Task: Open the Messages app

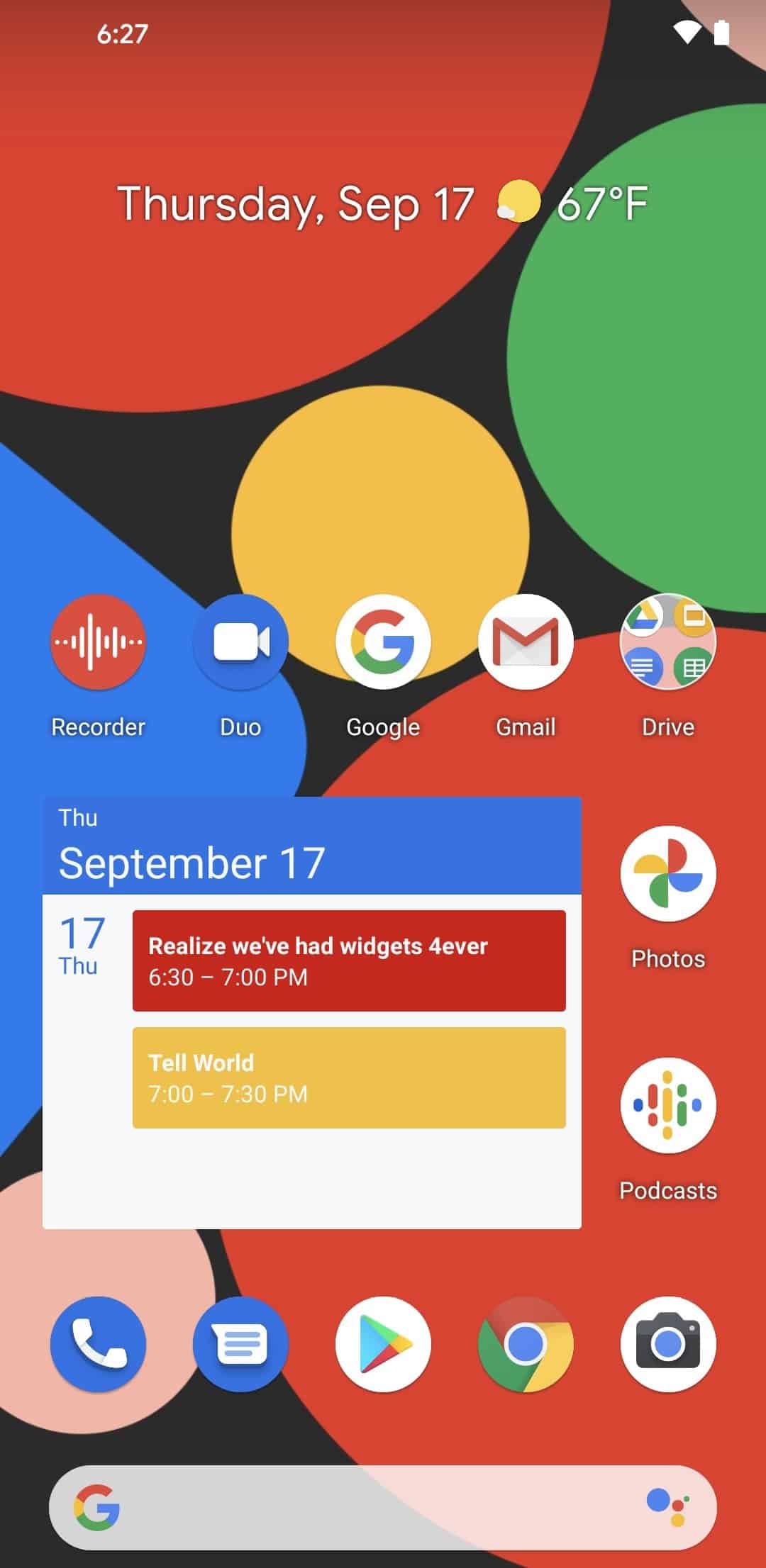Action: coord(240,1344)
